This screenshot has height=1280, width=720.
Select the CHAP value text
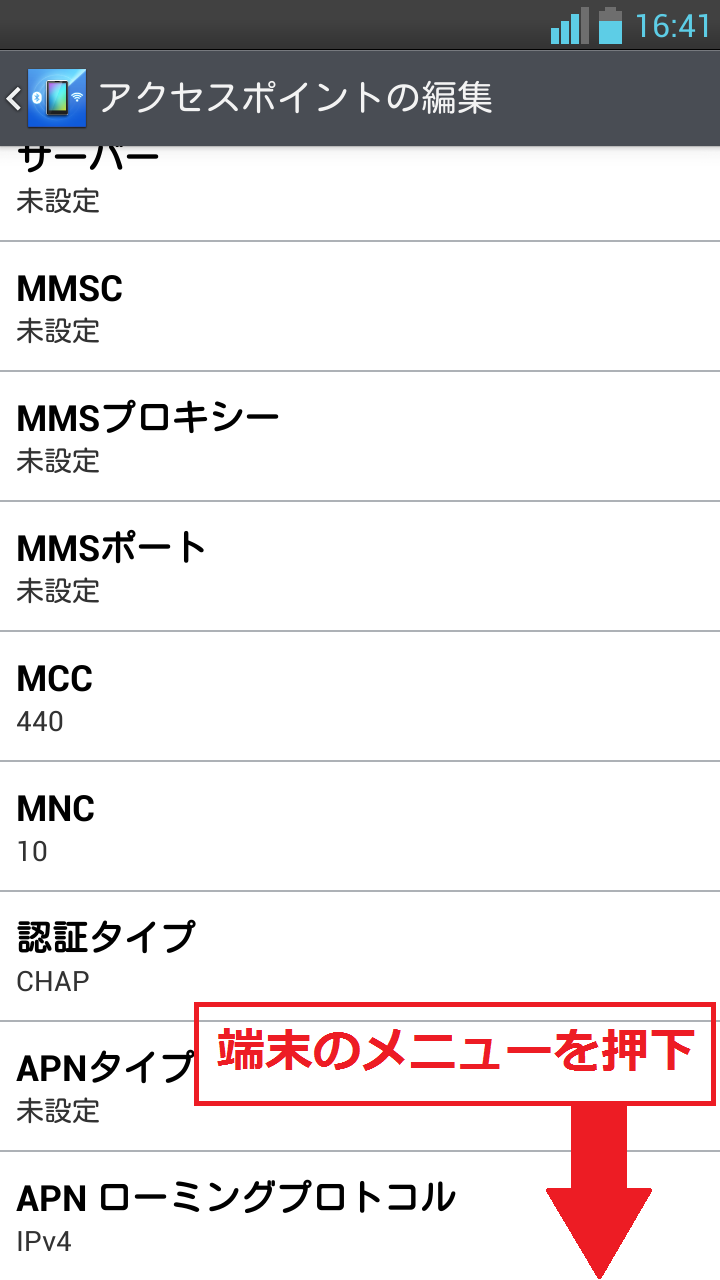click(x=50, y=980)
